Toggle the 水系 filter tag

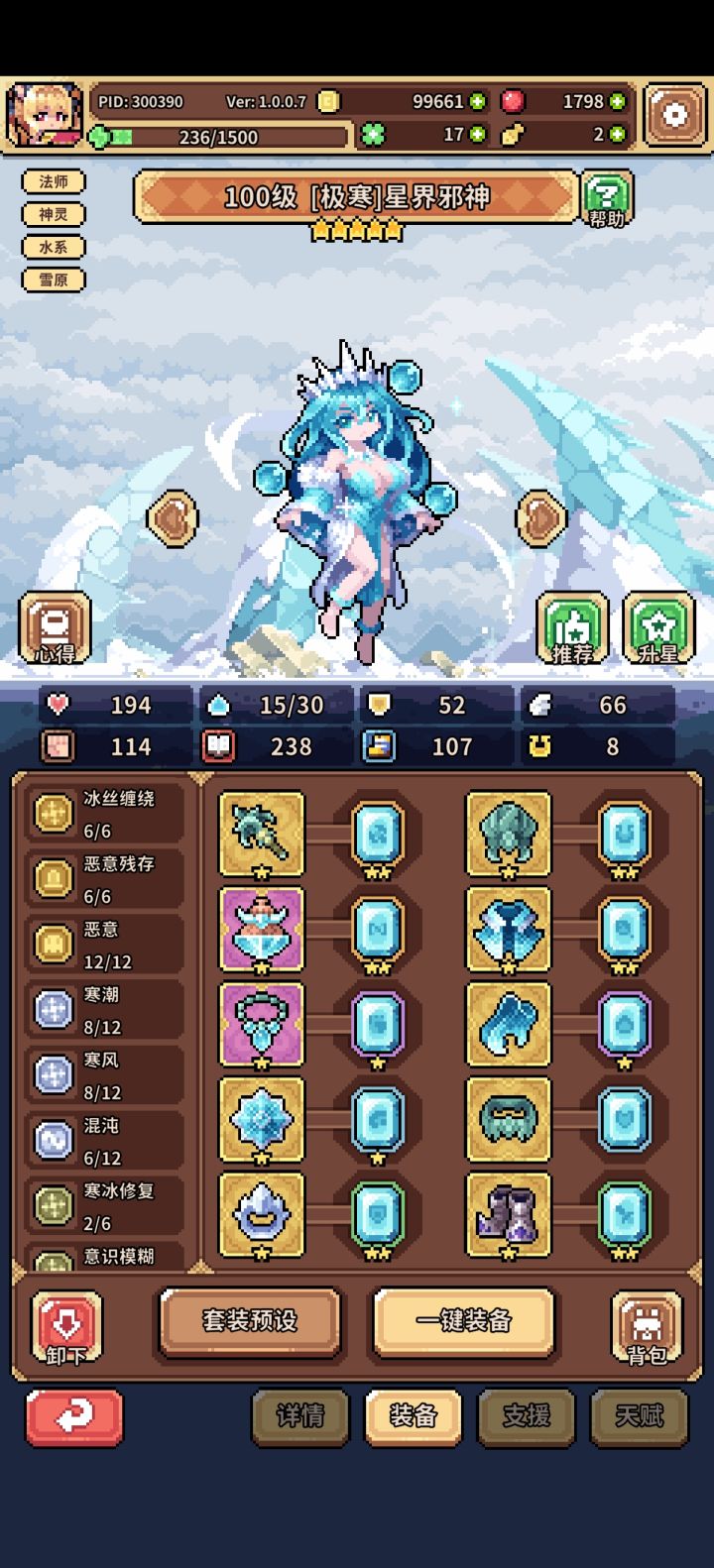pos(54,248)
